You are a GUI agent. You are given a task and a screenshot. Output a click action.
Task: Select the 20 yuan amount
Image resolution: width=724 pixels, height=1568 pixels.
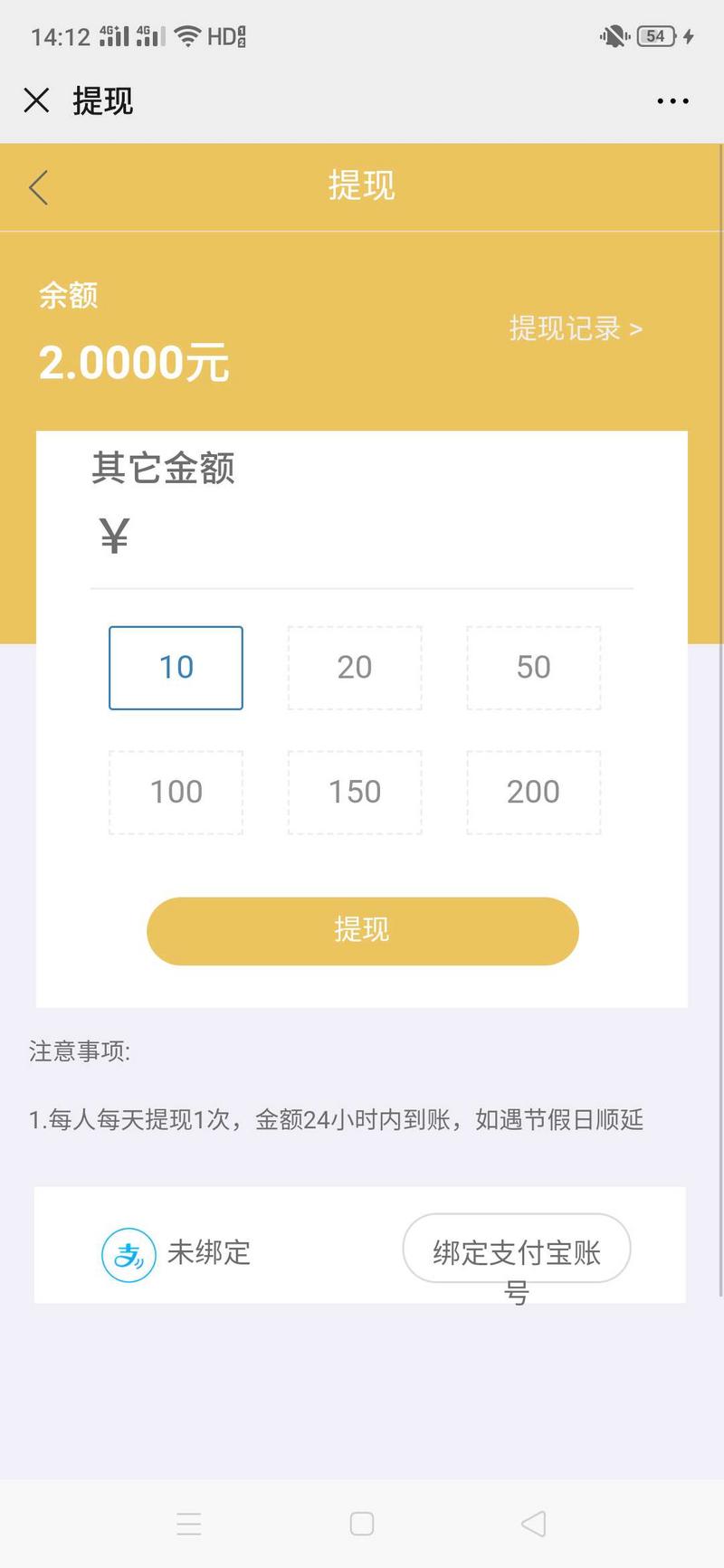tap(355, 668)
